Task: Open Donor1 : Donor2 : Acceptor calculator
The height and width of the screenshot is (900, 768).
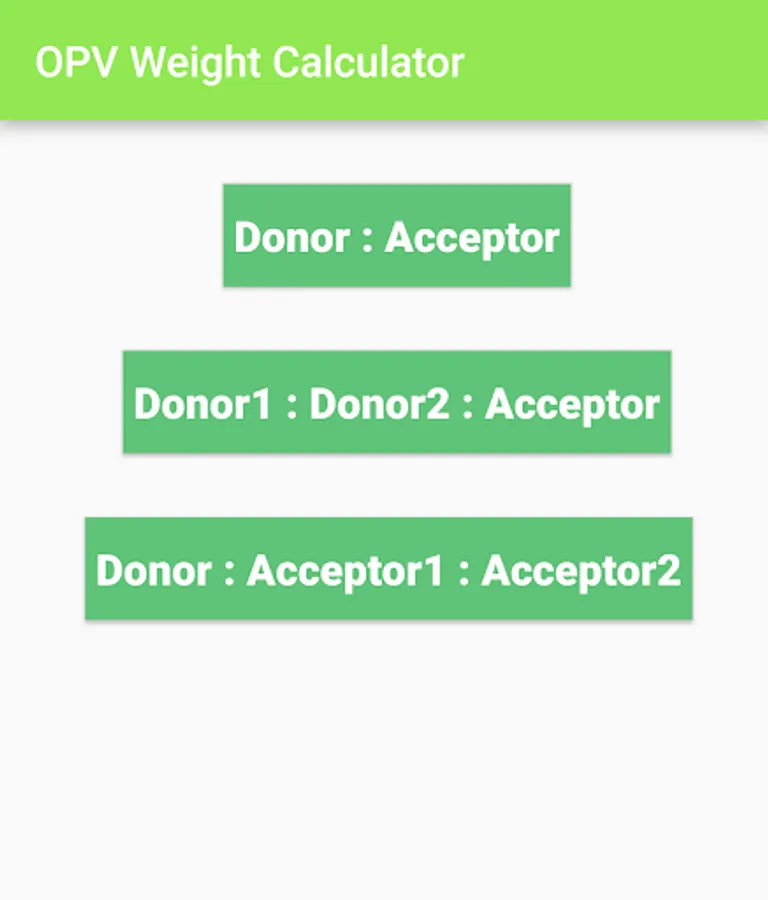Action: coord(396,402)
